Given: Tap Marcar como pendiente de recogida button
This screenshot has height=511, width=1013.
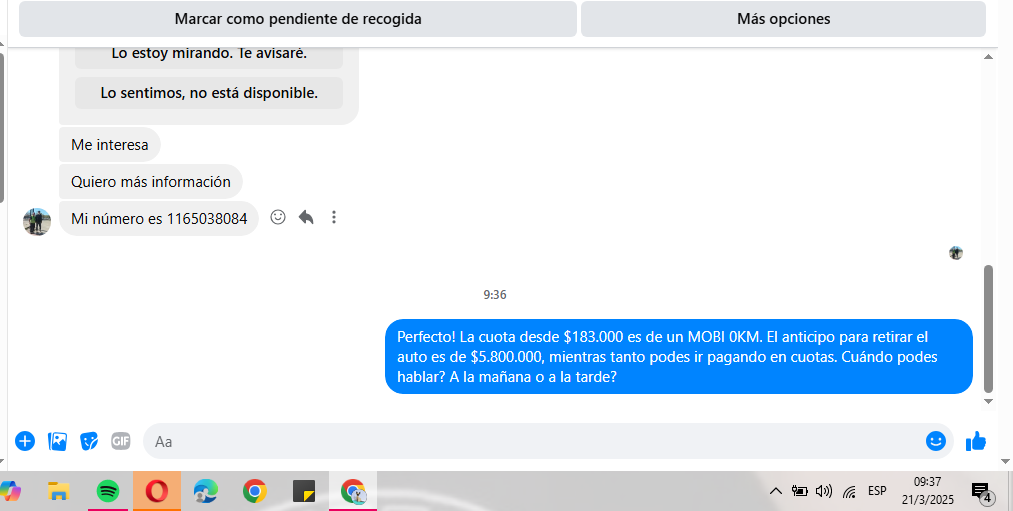Looking at the screenshot, I should pos(298,19).
